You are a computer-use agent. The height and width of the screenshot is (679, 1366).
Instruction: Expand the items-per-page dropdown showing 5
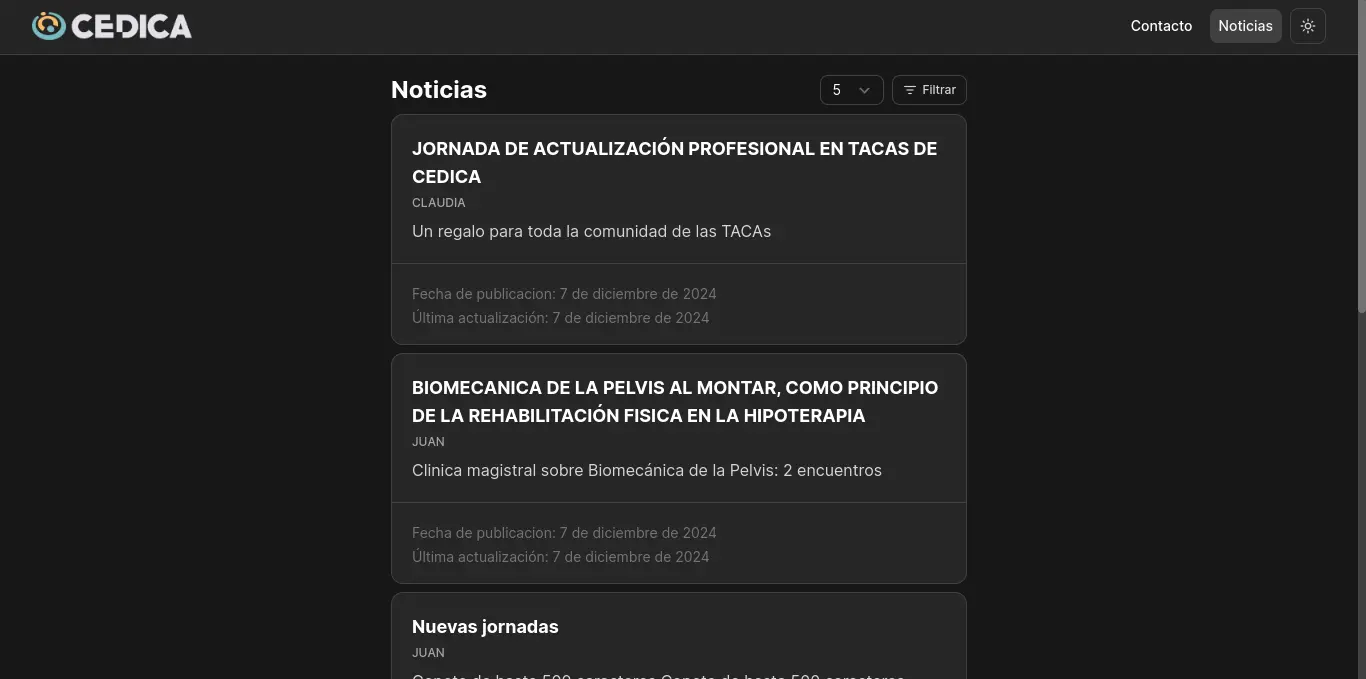(x=851, y=90)
